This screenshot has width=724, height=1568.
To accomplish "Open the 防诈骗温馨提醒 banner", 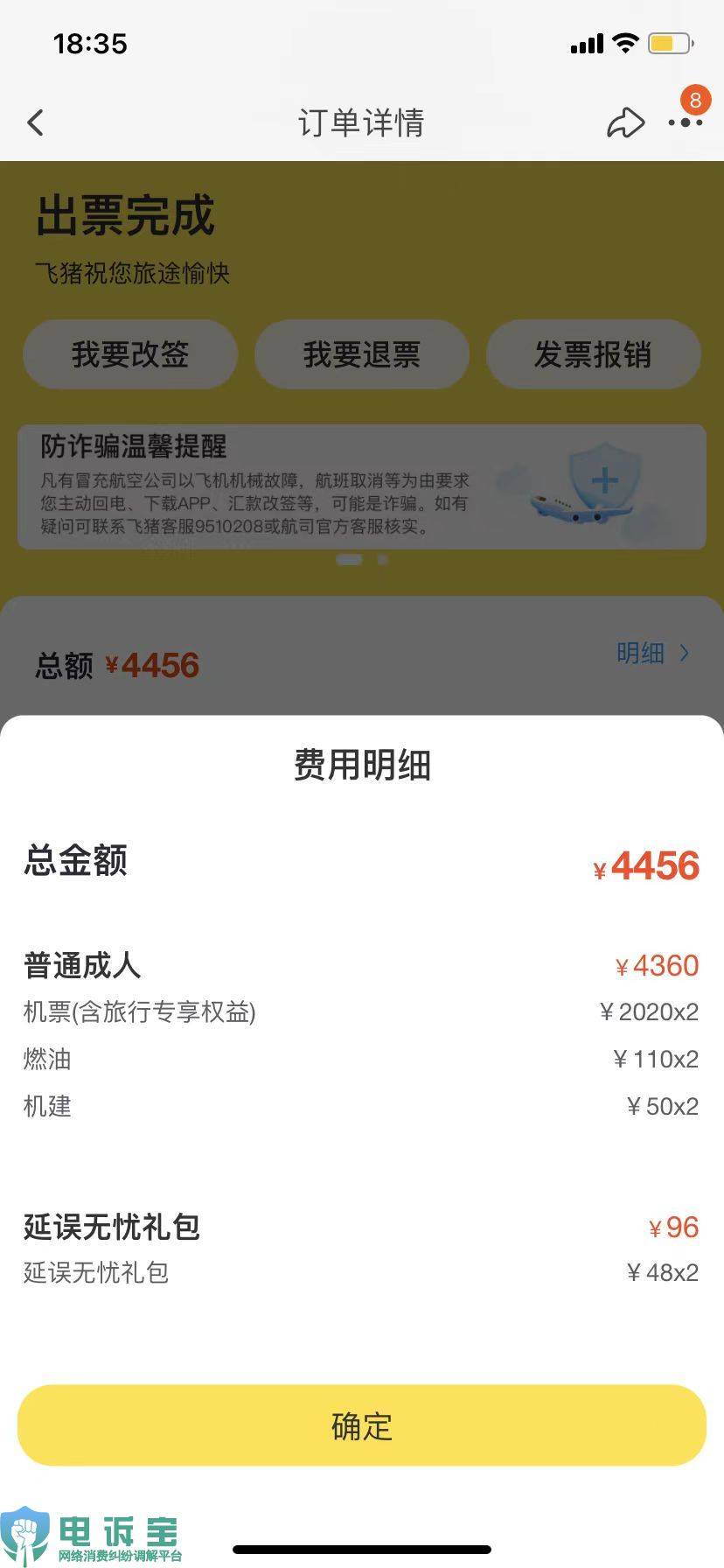I will 361,486.
